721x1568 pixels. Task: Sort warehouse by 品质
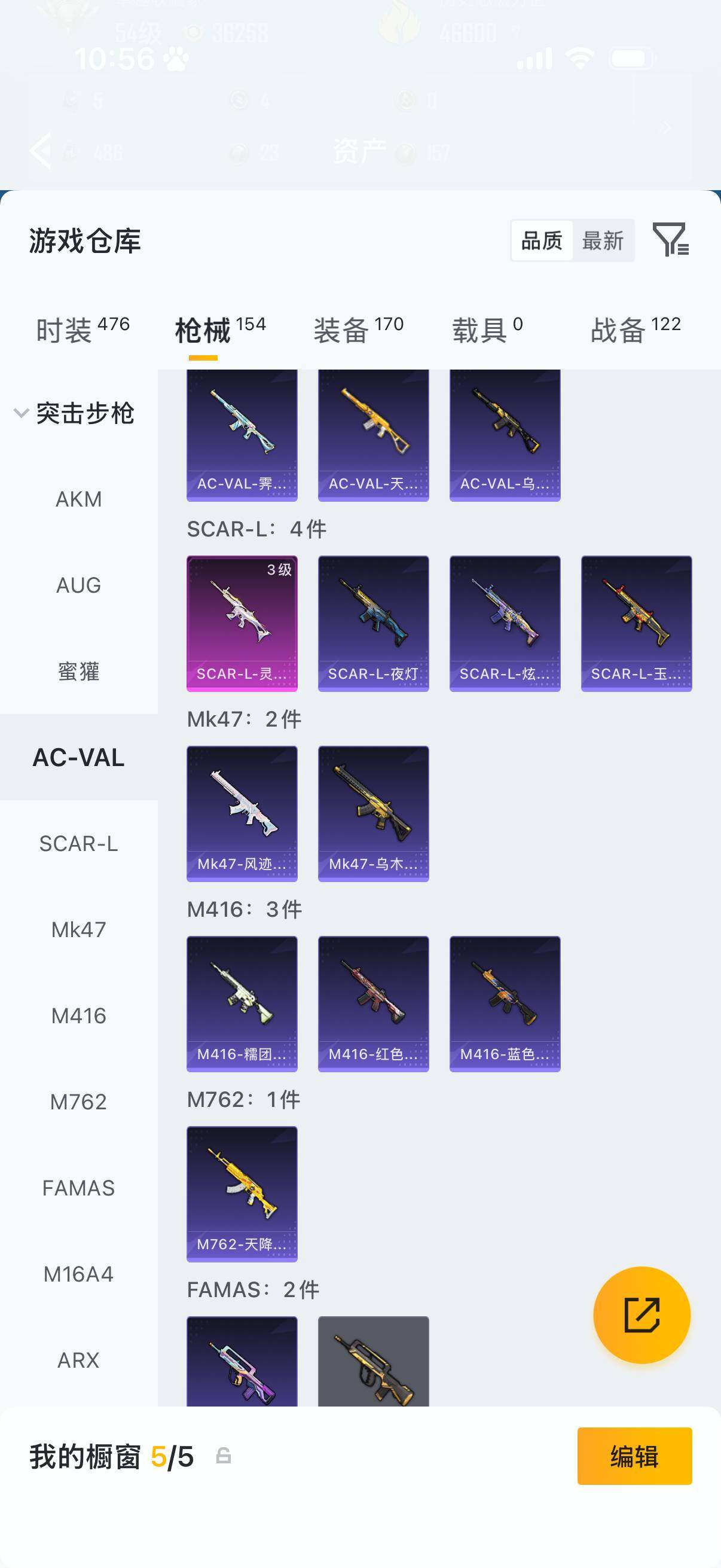(542, 241)
